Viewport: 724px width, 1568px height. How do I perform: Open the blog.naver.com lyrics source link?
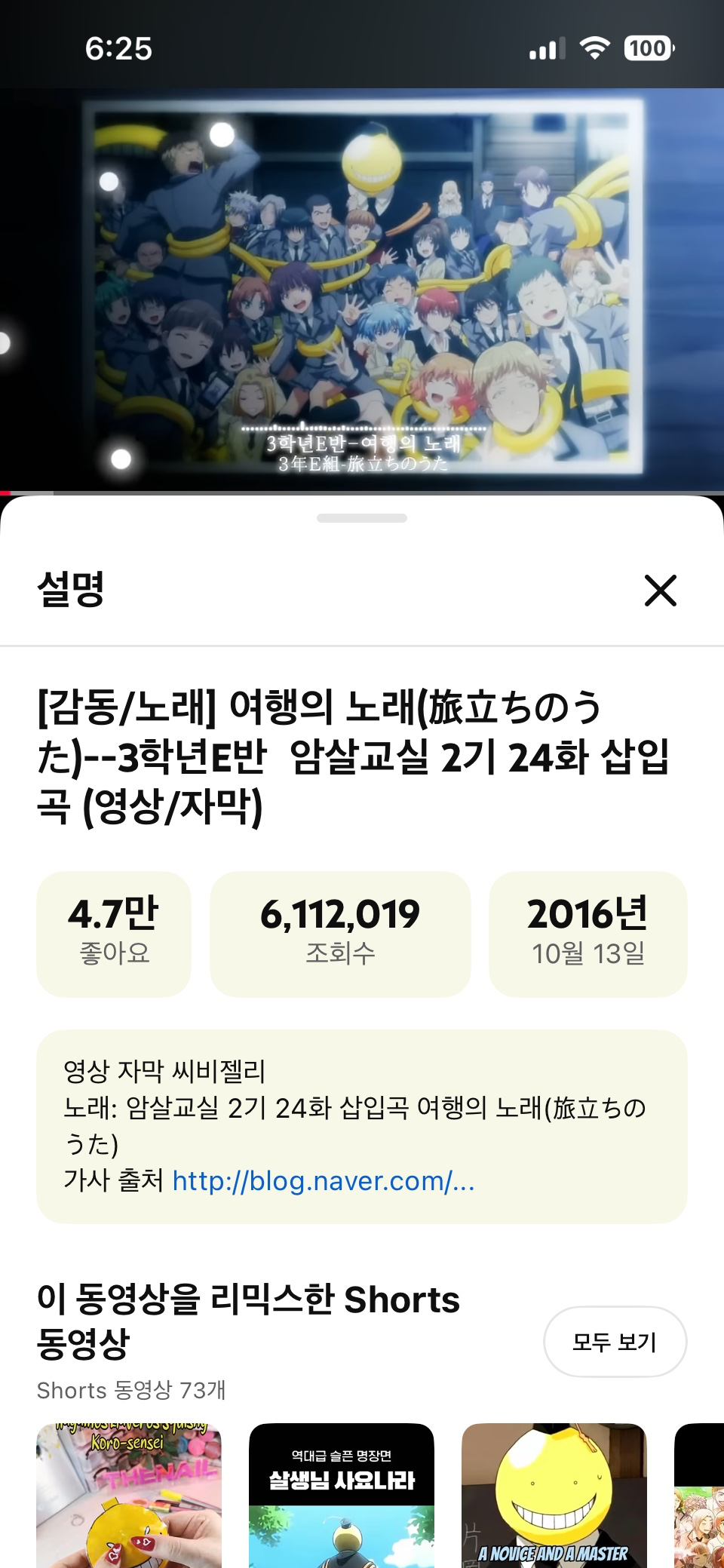(324, 1180)
